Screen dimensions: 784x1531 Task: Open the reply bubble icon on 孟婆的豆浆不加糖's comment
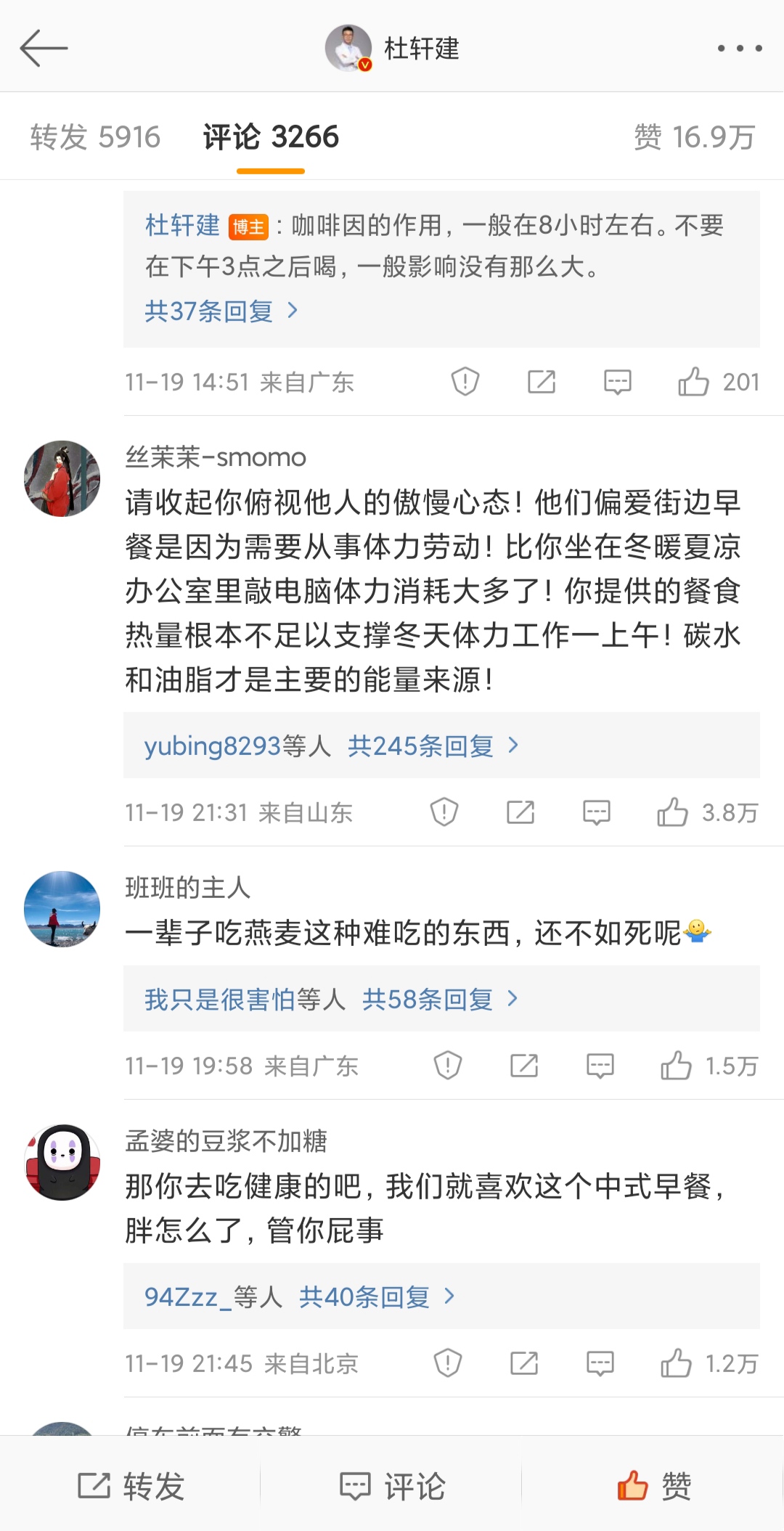pos(600,1363)
